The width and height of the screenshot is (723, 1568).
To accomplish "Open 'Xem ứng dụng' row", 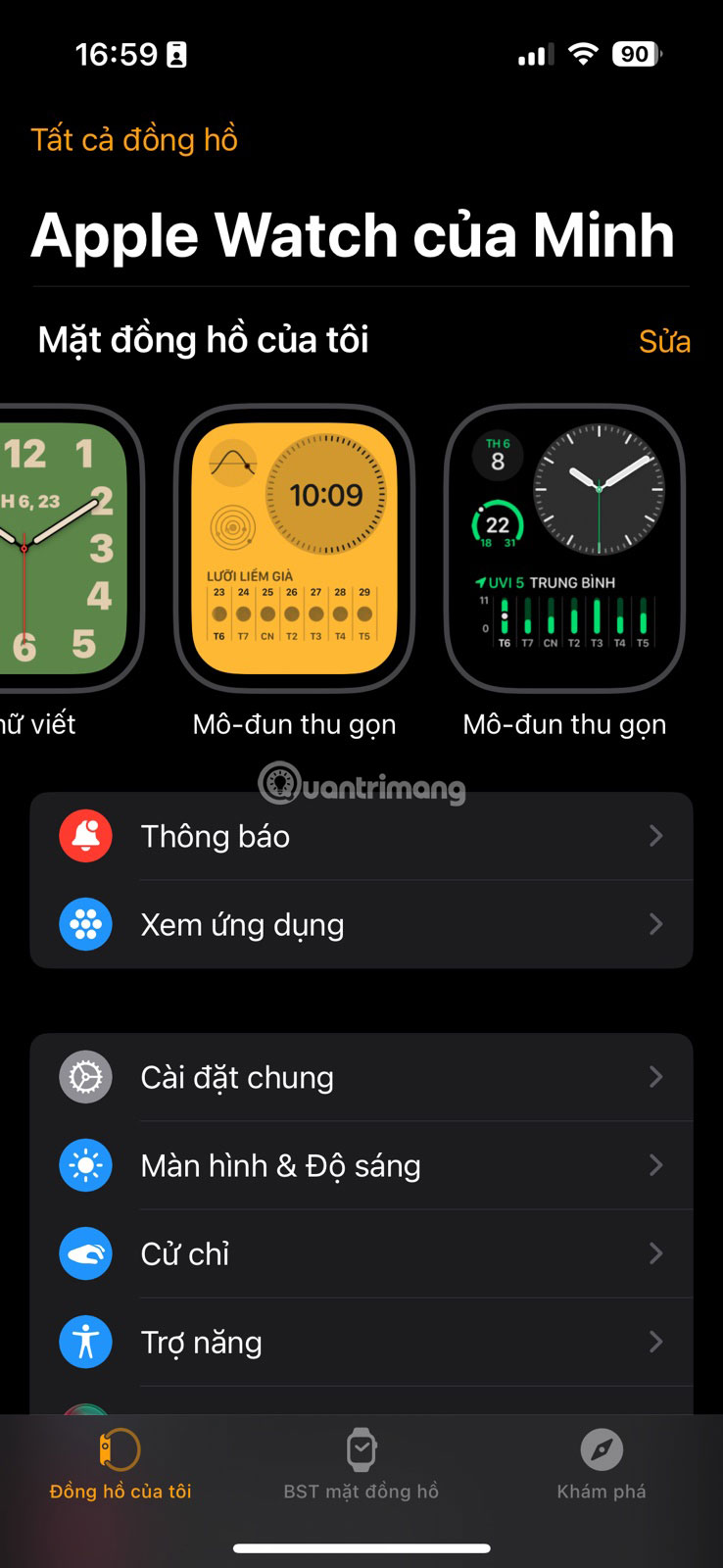I will tap(361, 924).
